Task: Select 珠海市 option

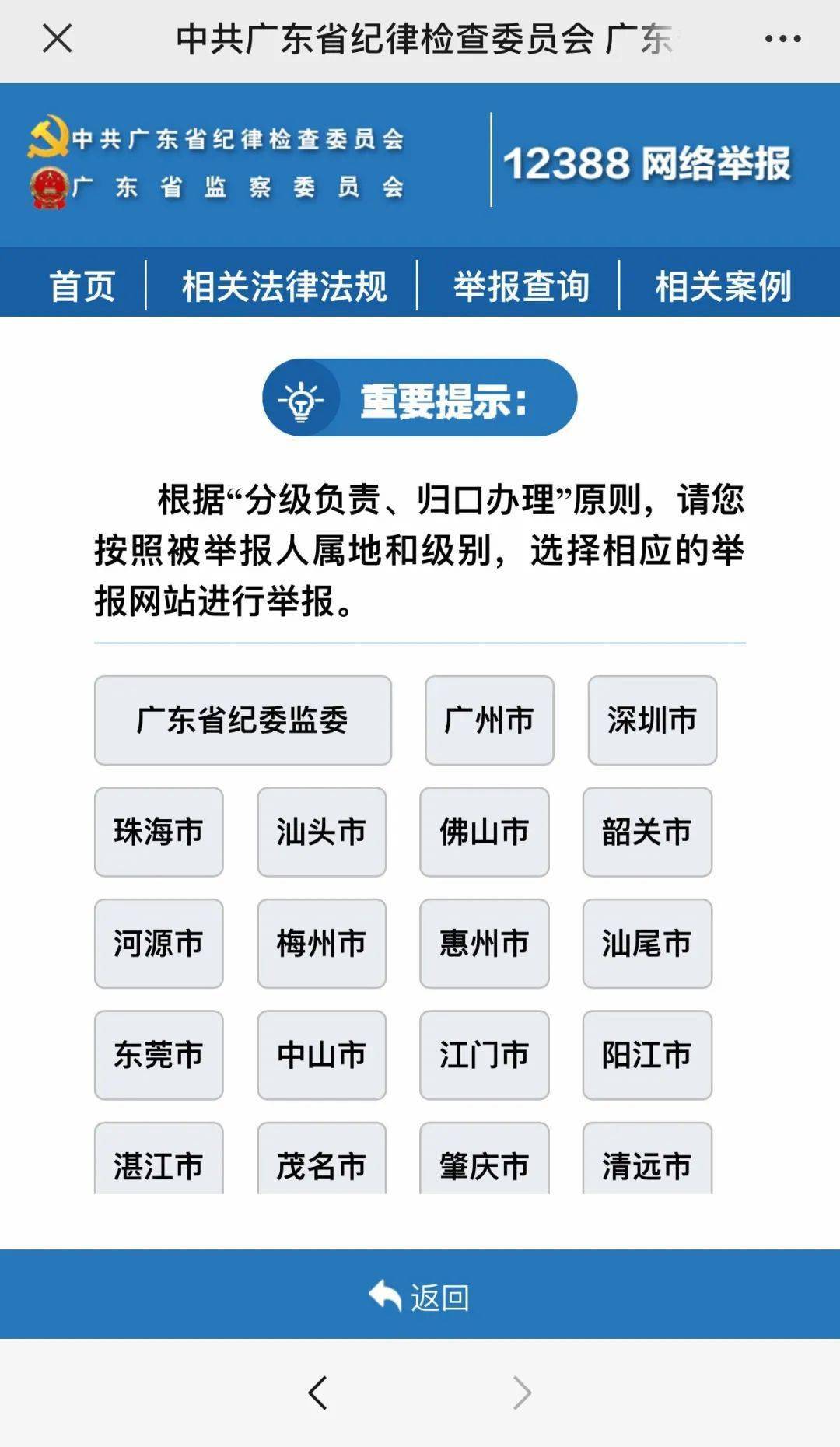Action: coord(158,832)
